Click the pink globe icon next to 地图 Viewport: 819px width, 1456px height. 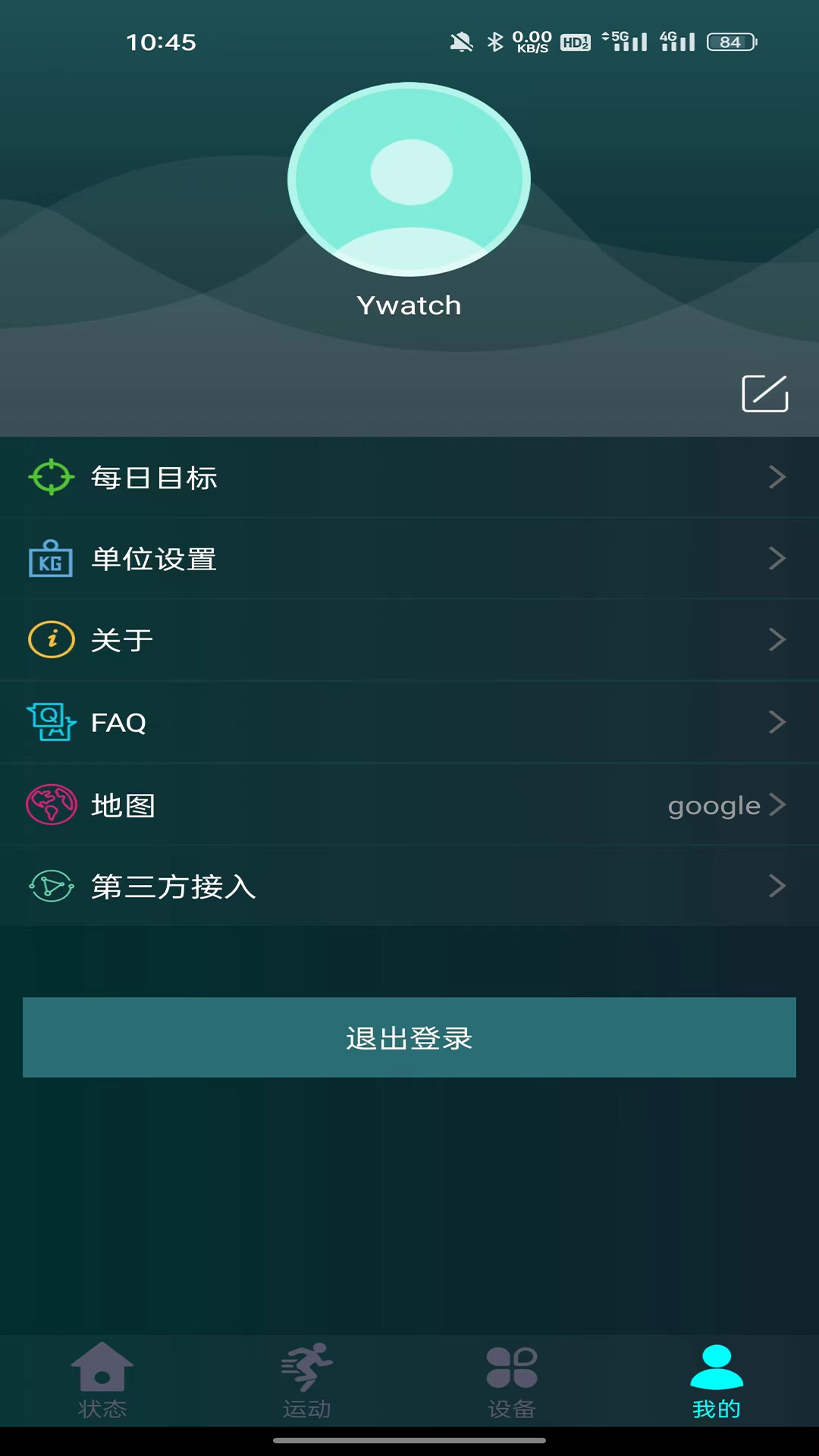click(51, 805)
